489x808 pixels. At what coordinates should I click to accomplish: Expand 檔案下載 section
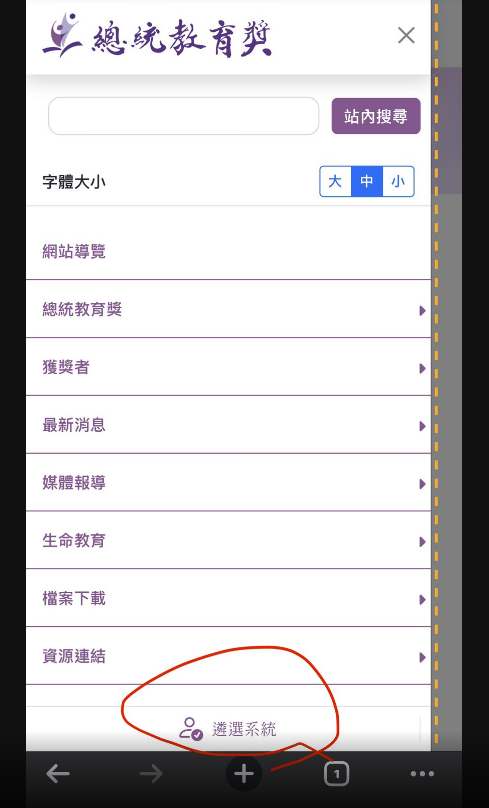pyautogui.click(x=228, y=598)
